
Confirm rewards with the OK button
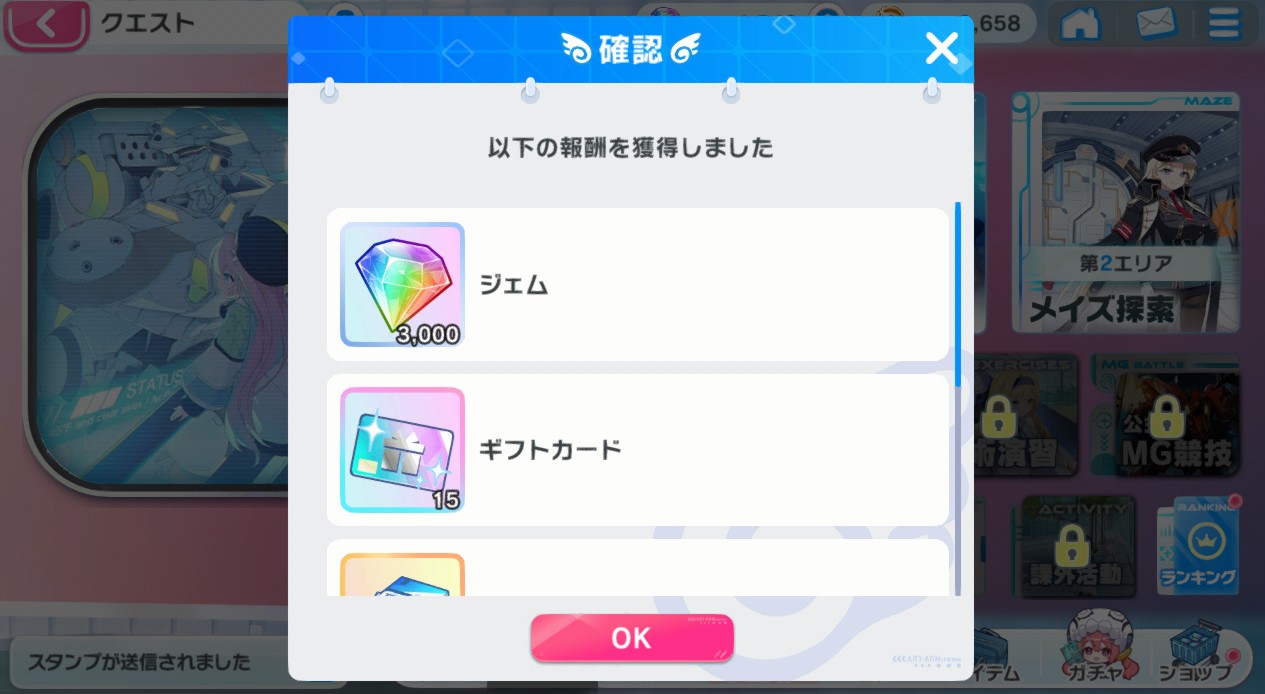[x=631, y=638]
